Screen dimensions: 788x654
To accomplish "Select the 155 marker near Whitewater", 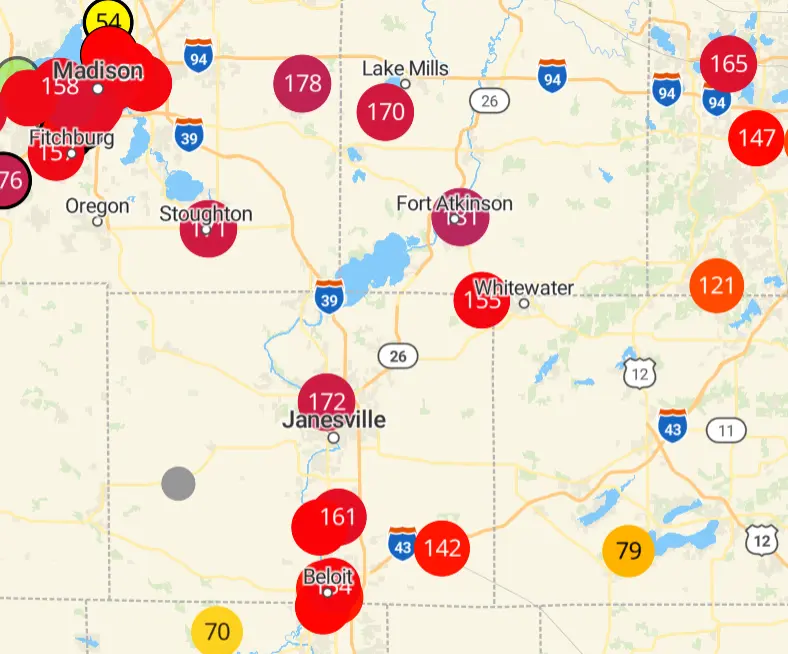I will [x=481, y=300].
